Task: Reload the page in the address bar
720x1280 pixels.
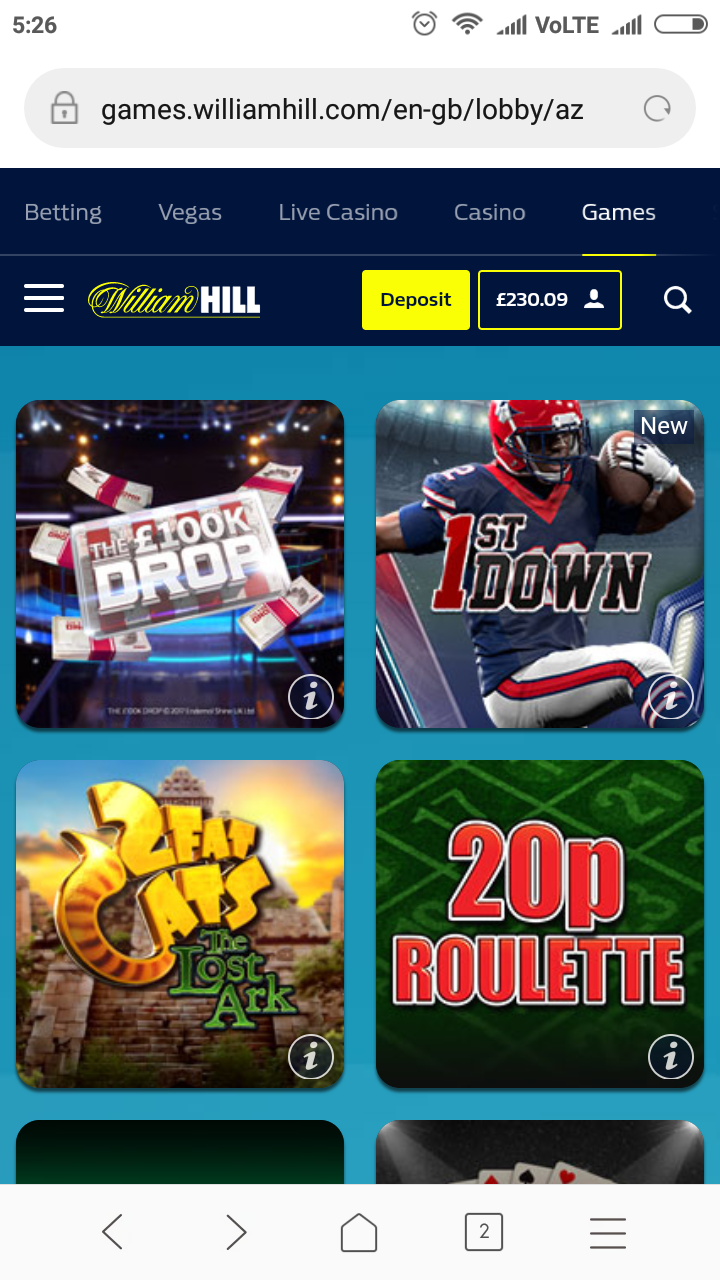Action: (x=657, y=109)
